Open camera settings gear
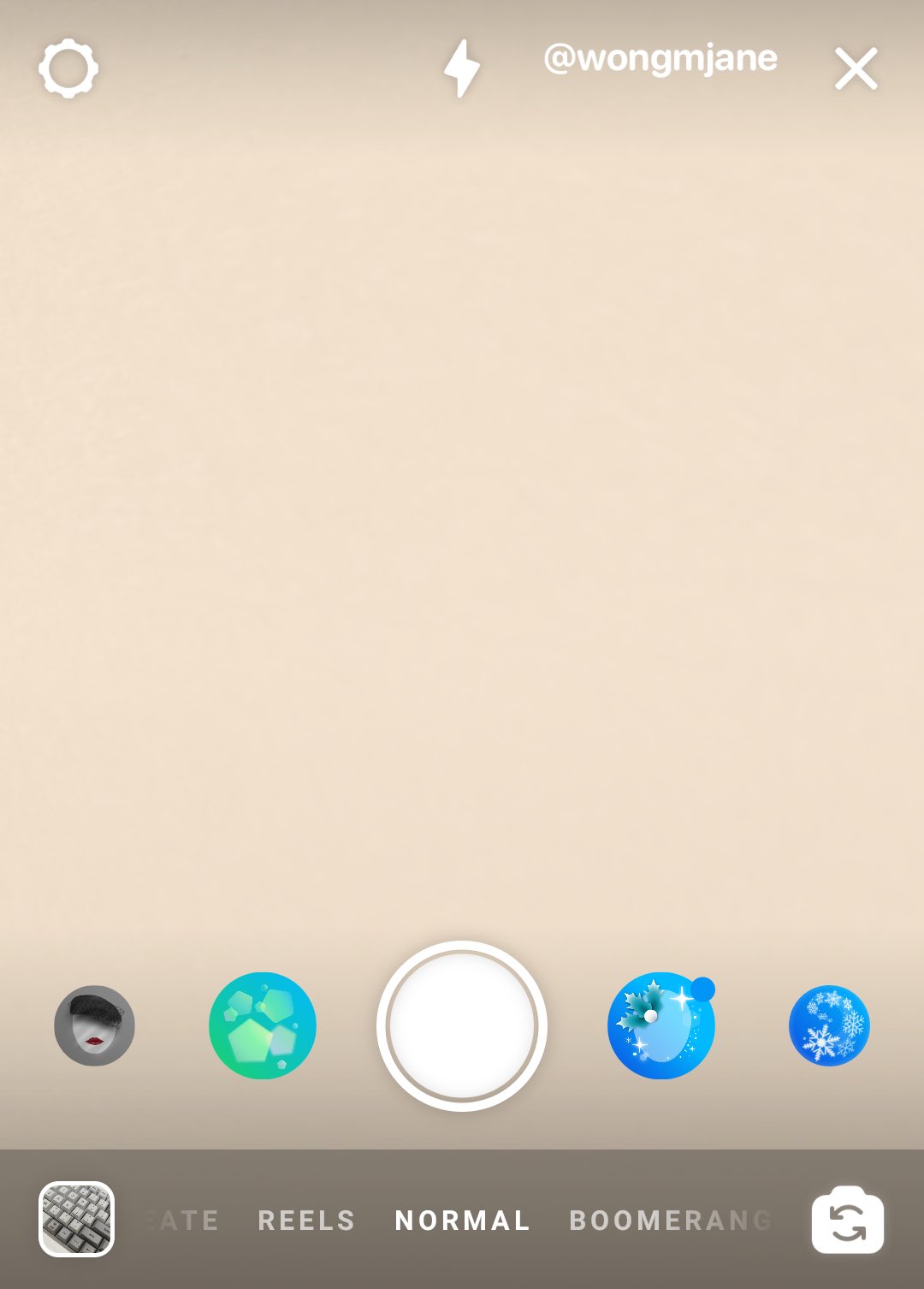 [68, 68]
